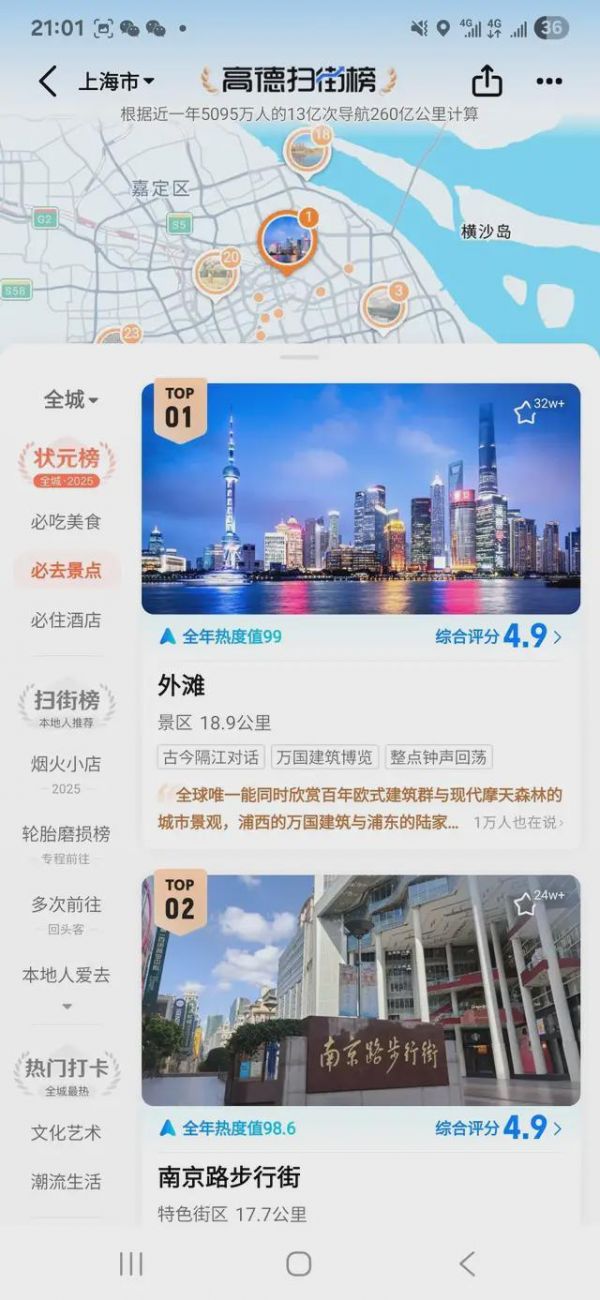Open the three-dot overflow menu
The height and width of the screenshot is (1300, 600).
[x=548, y=81]
